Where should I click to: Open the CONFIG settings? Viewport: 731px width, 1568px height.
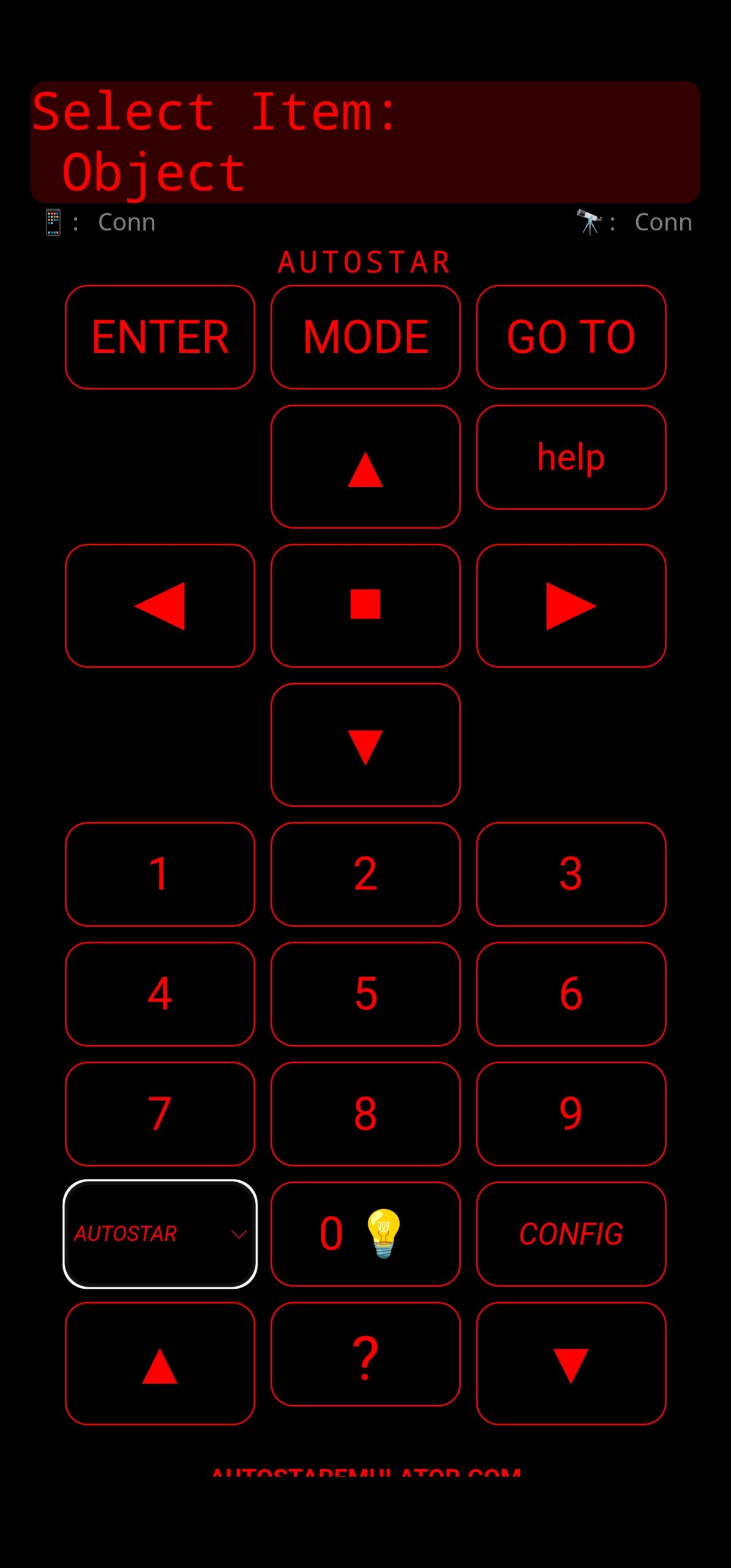571,1234
